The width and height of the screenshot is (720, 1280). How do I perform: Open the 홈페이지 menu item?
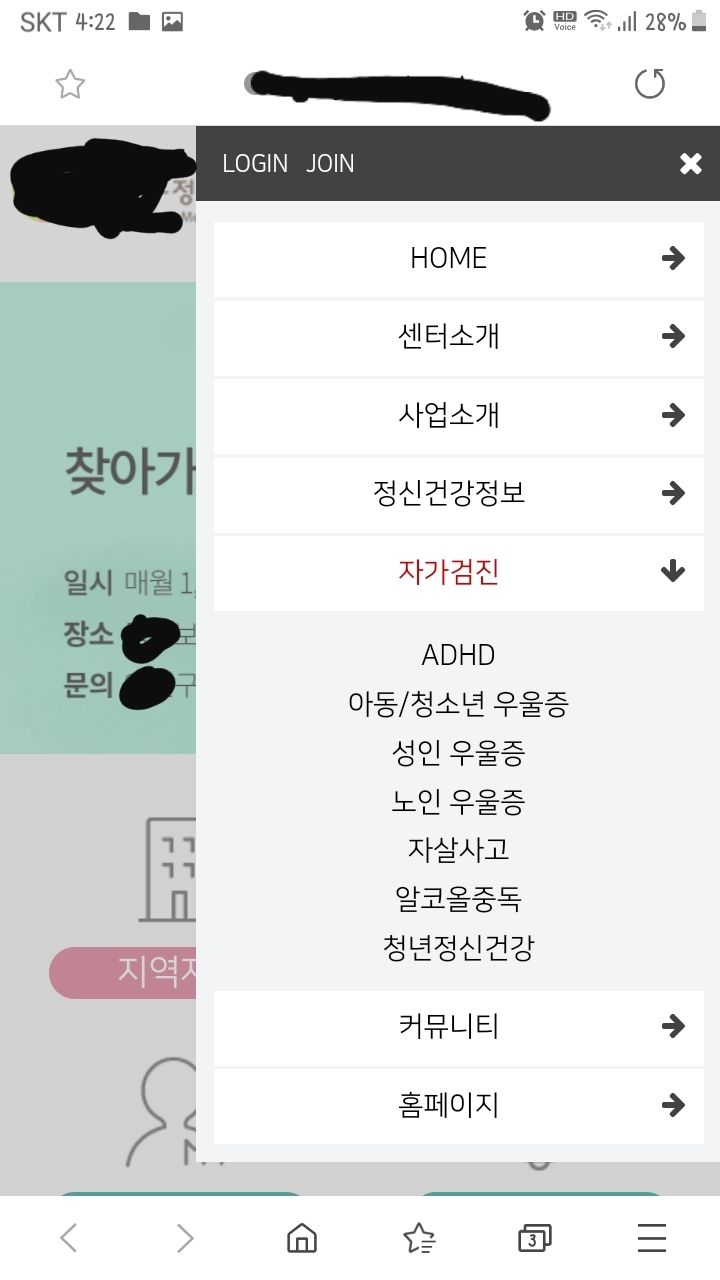[459, 1106]
